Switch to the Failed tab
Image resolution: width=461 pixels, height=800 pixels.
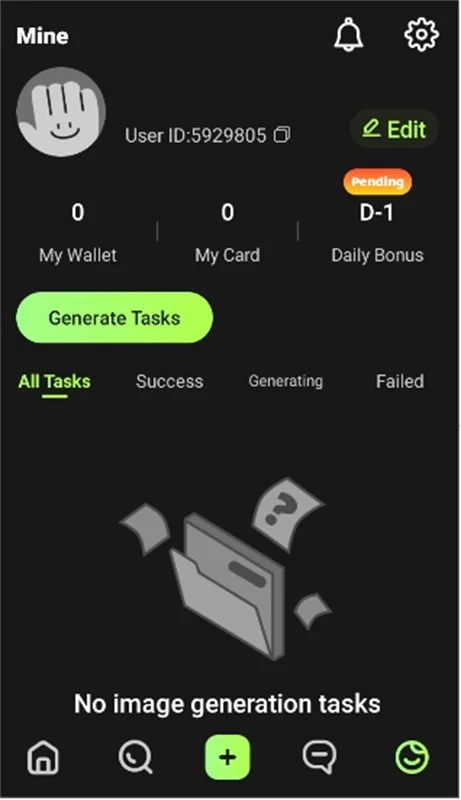click(400, 382)
